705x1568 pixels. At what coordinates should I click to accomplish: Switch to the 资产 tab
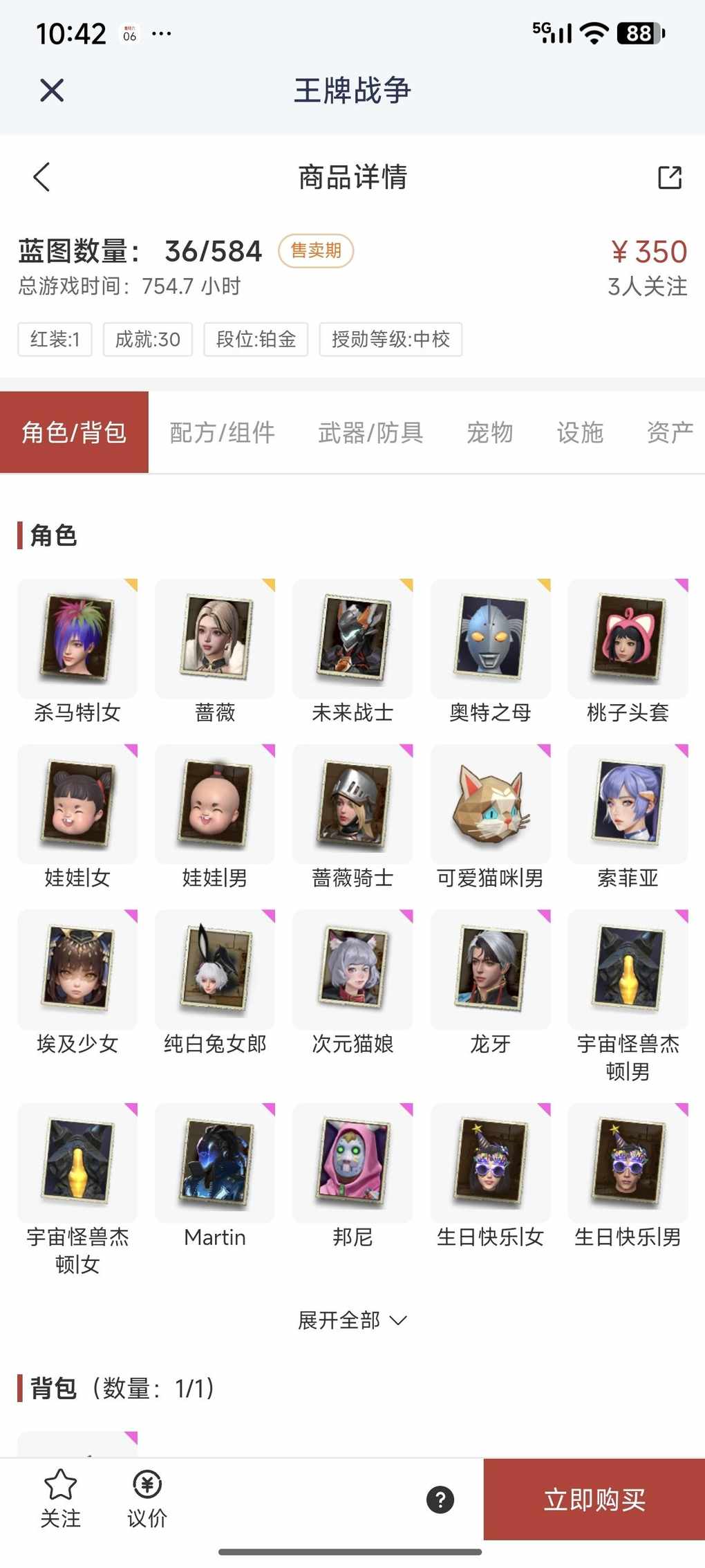669,433
